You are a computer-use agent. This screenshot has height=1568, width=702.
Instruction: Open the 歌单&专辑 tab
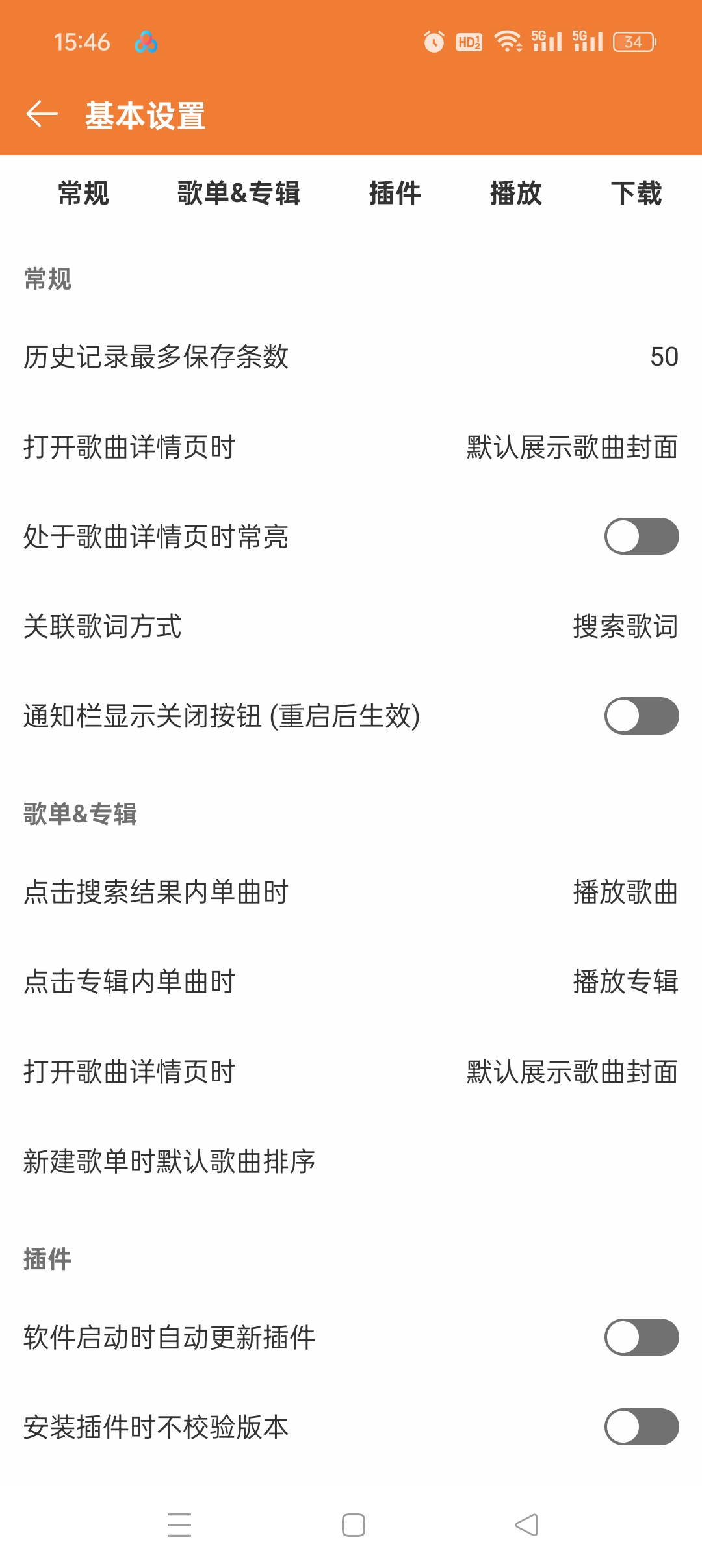(x=238, y=194)
